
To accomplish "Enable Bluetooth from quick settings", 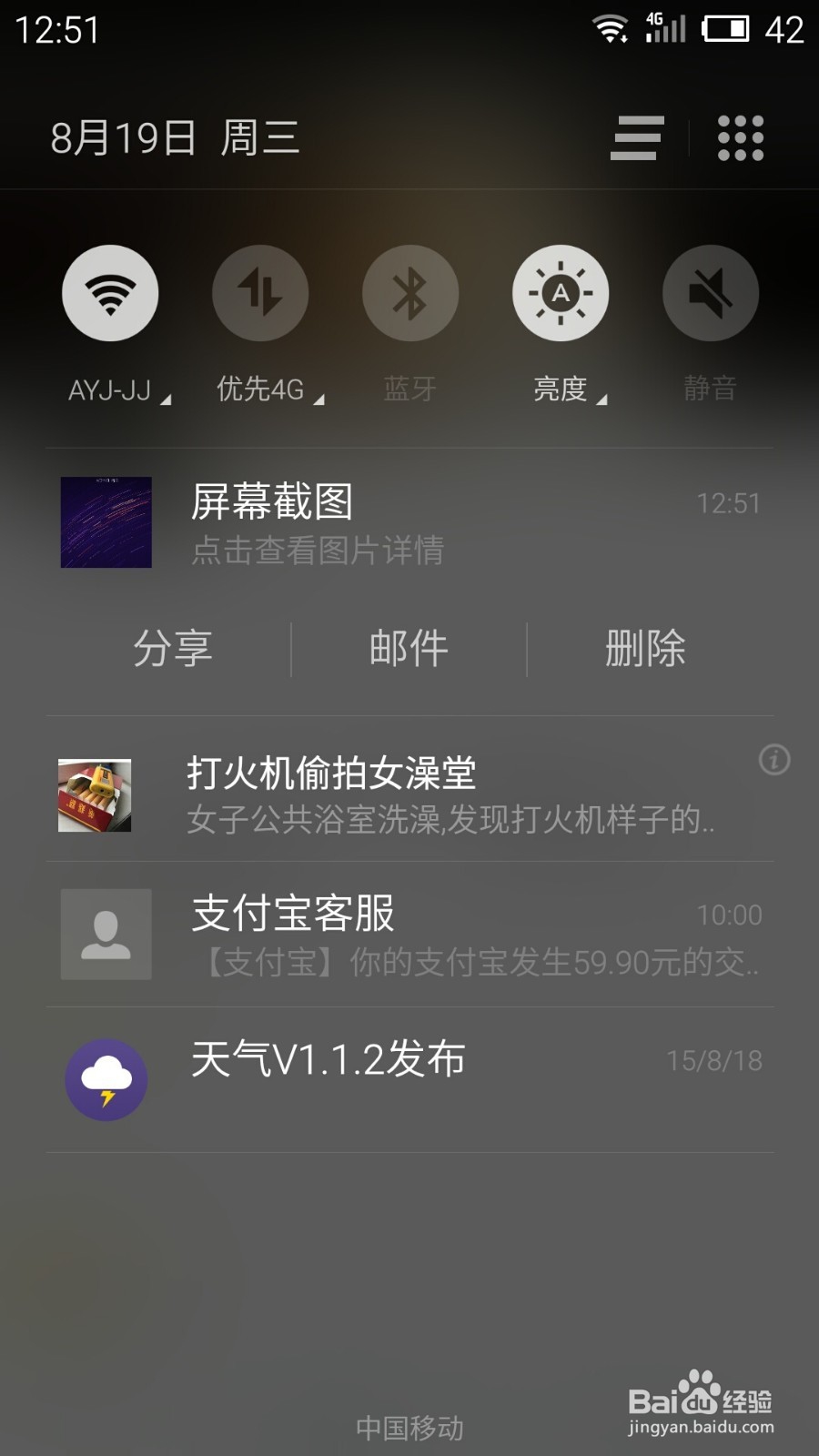I will (410, 292).
